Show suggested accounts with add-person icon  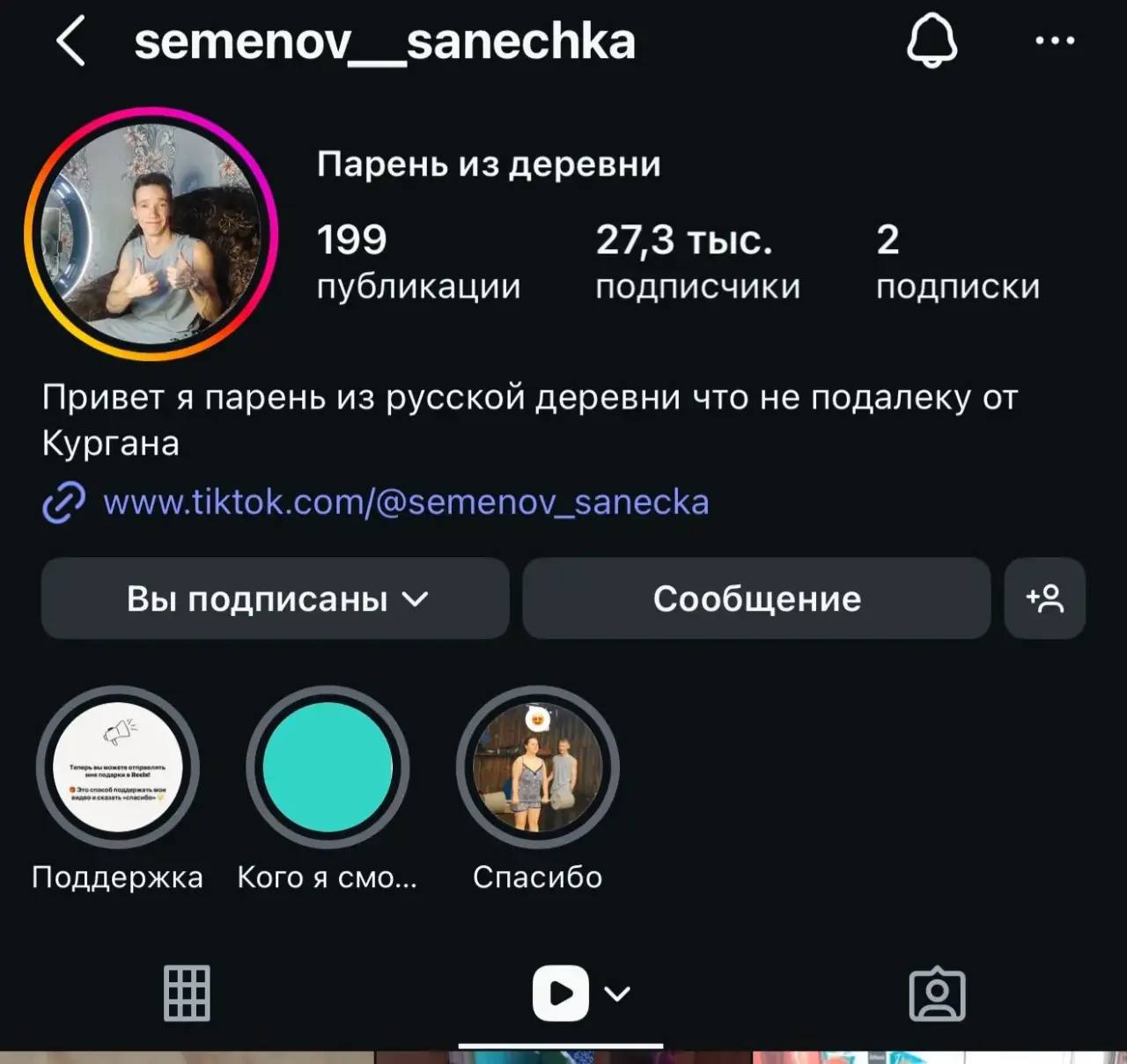pos(1045,598)
